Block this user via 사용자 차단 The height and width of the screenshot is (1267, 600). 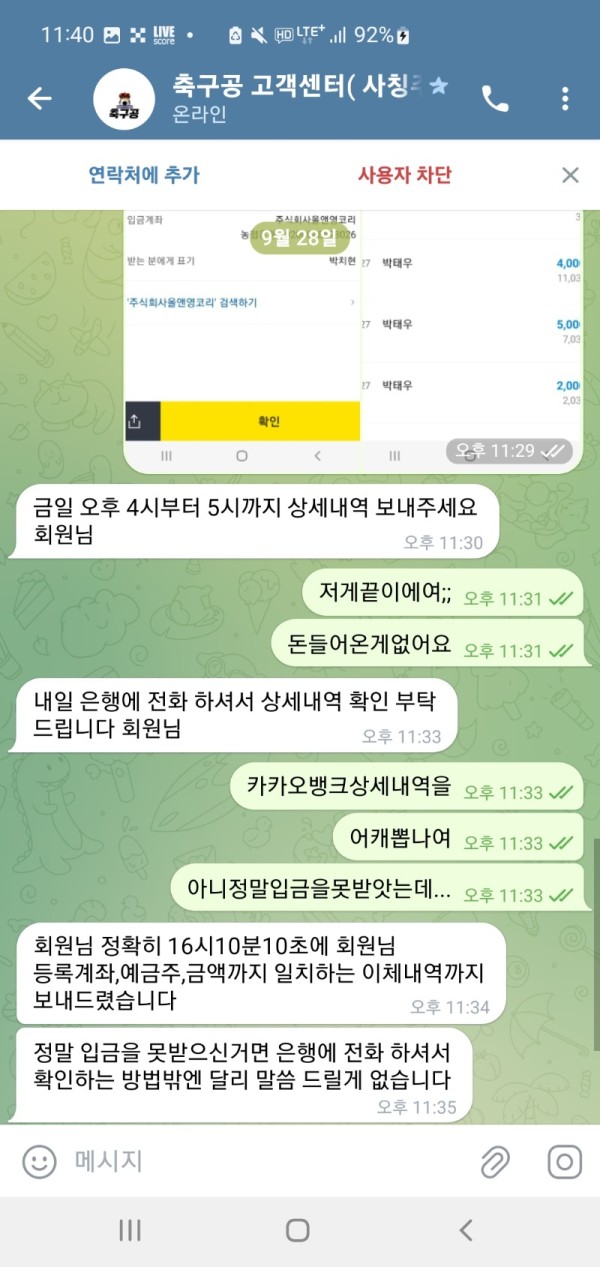pos(404,175)
